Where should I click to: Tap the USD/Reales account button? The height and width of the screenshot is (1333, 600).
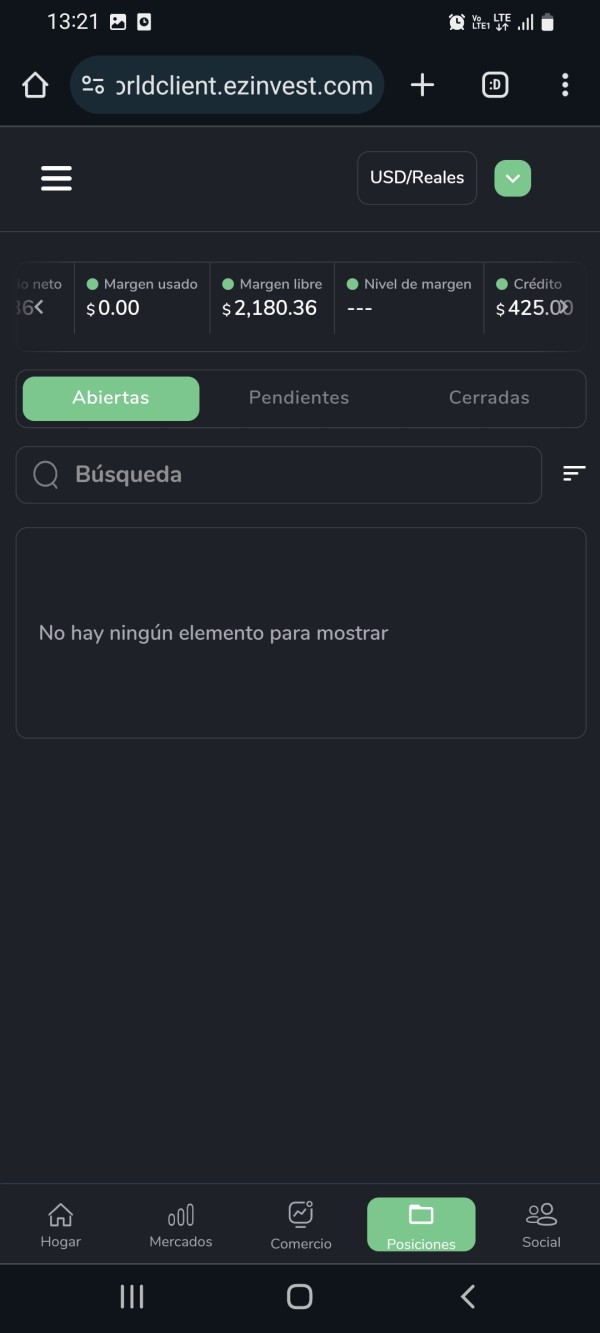pyautogui.click(x=417, y=178)
